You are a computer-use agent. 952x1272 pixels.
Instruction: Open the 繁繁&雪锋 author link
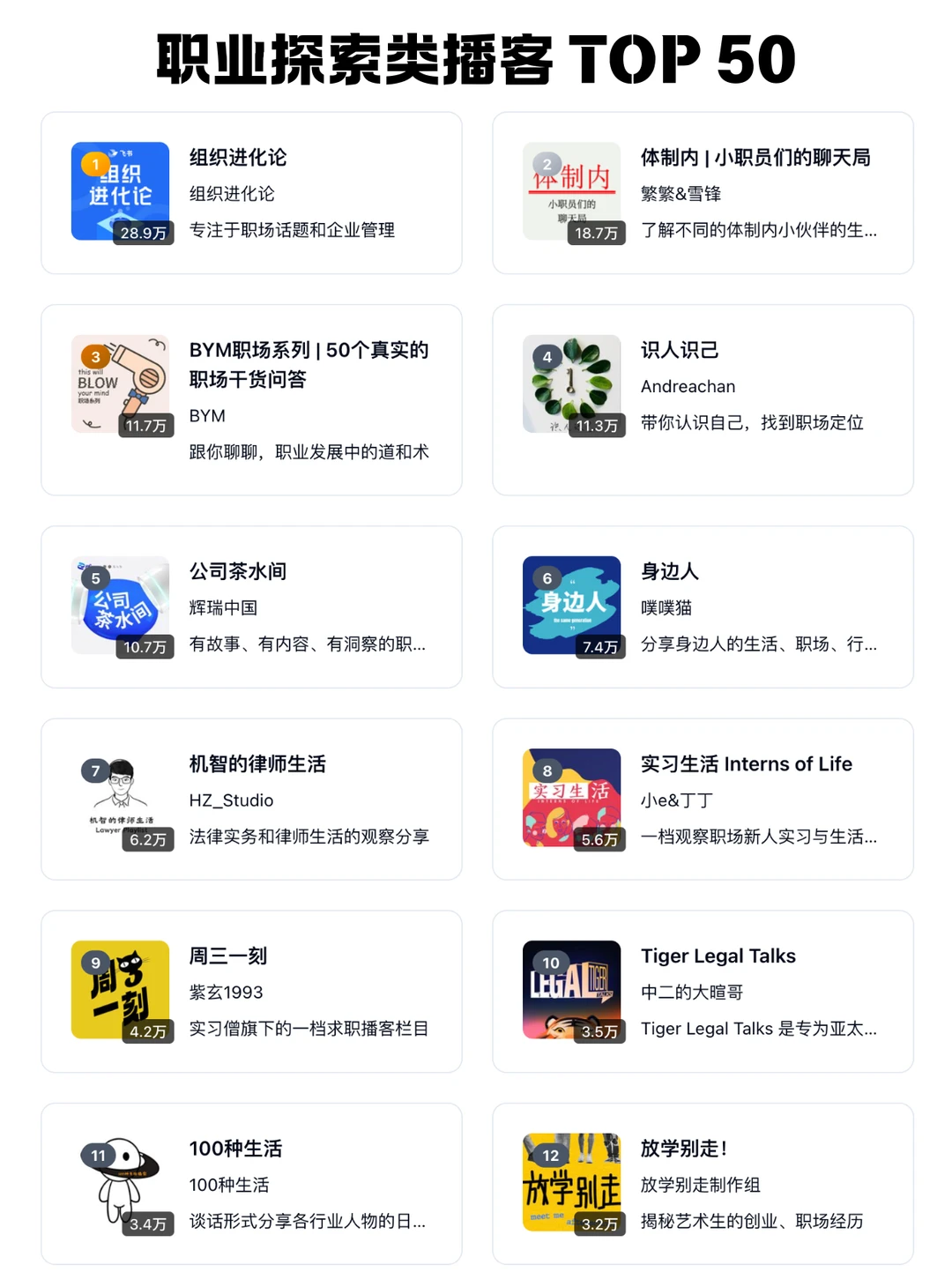click(x=680, y=194)
